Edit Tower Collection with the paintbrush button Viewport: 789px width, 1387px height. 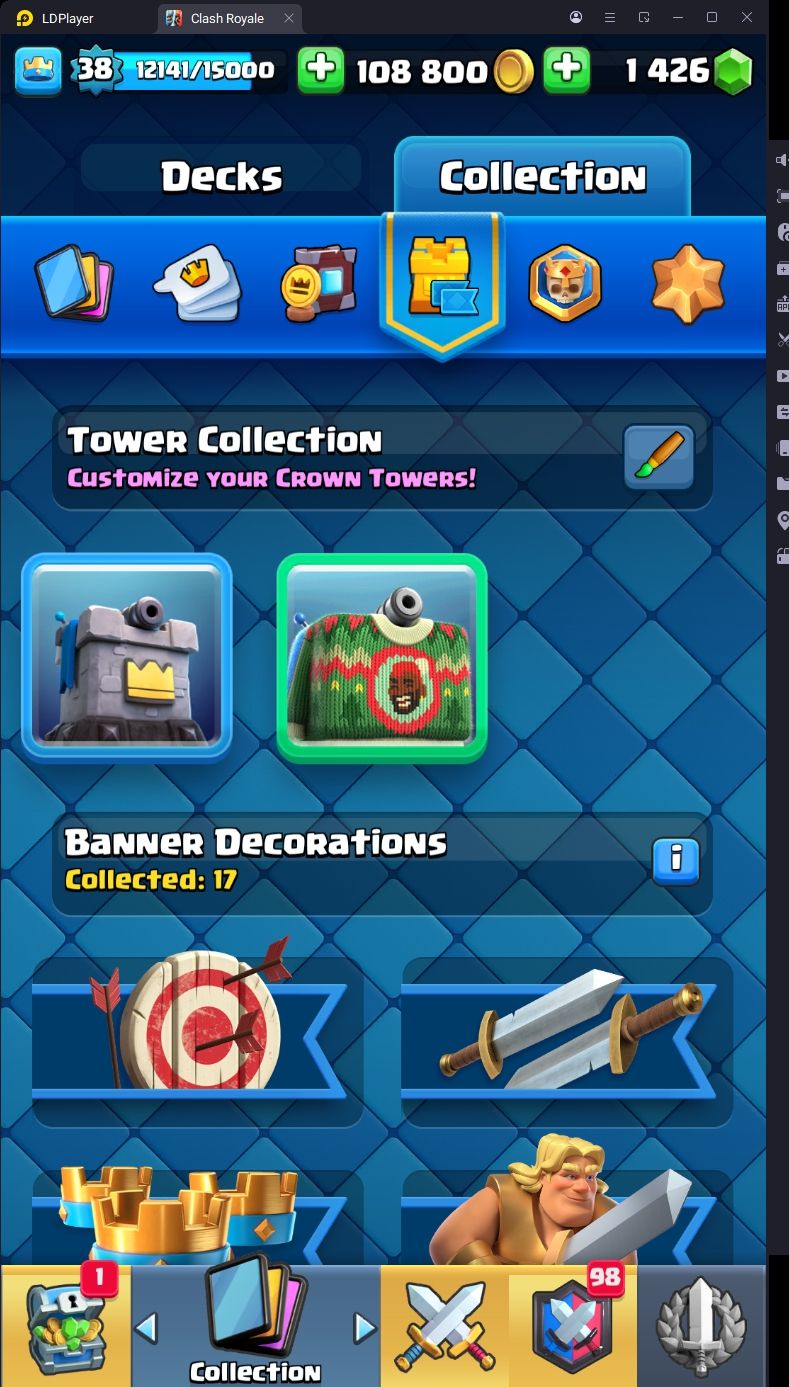658,458
